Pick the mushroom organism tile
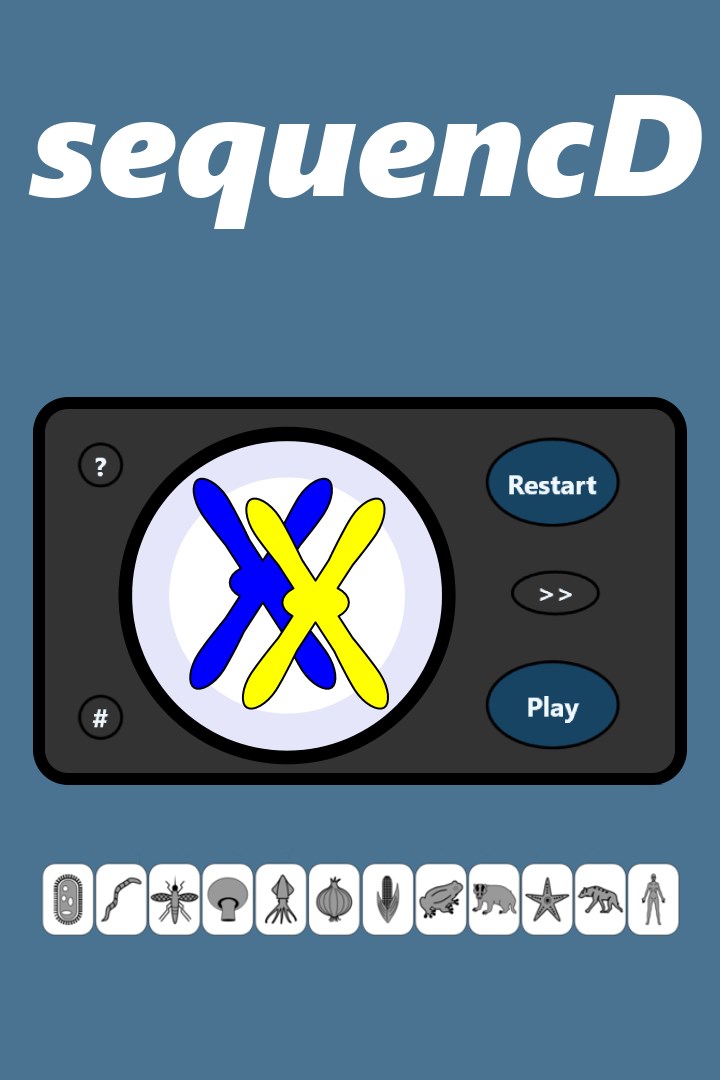Viewport: 720px width, 1080px height. point(227,899)
